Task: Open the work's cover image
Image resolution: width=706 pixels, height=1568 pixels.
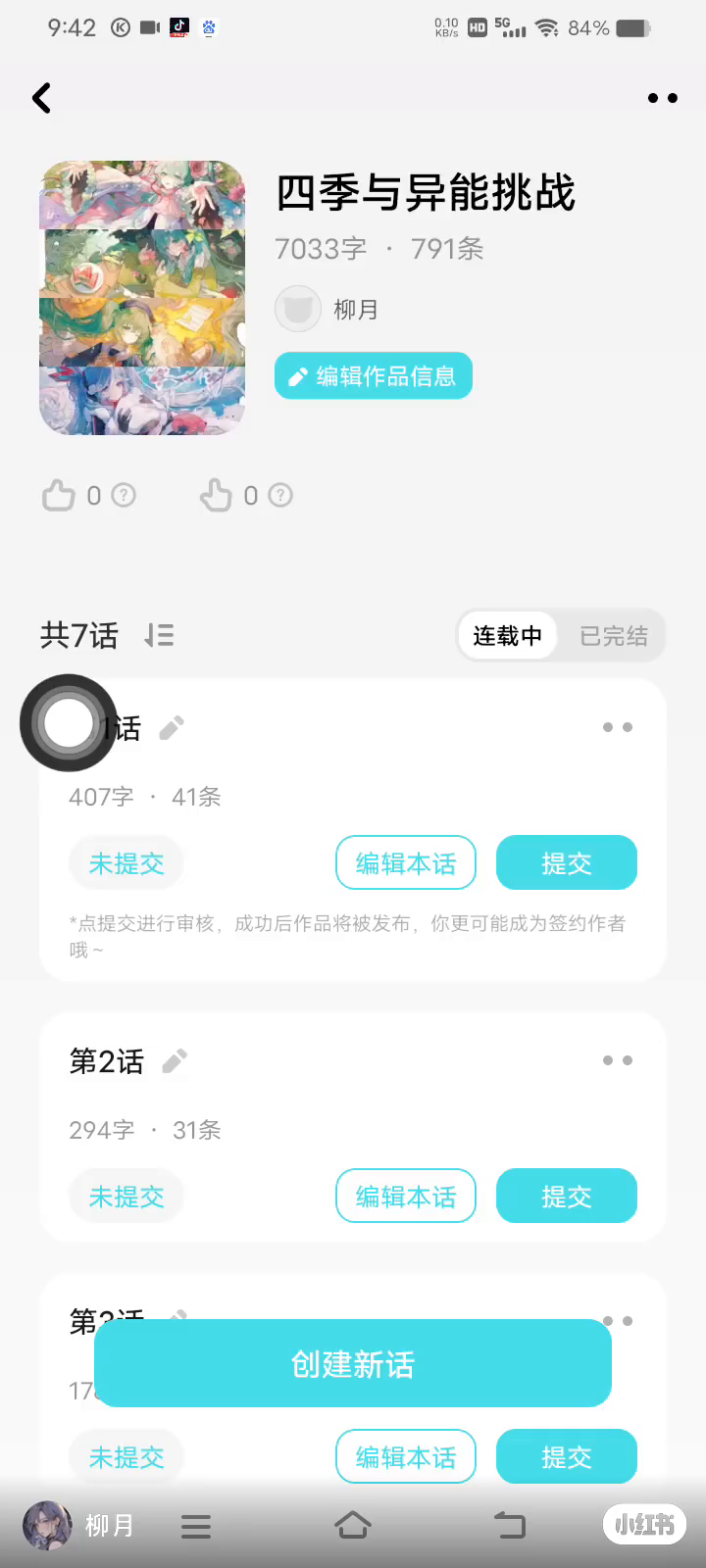Action: [x=142, y=298]
